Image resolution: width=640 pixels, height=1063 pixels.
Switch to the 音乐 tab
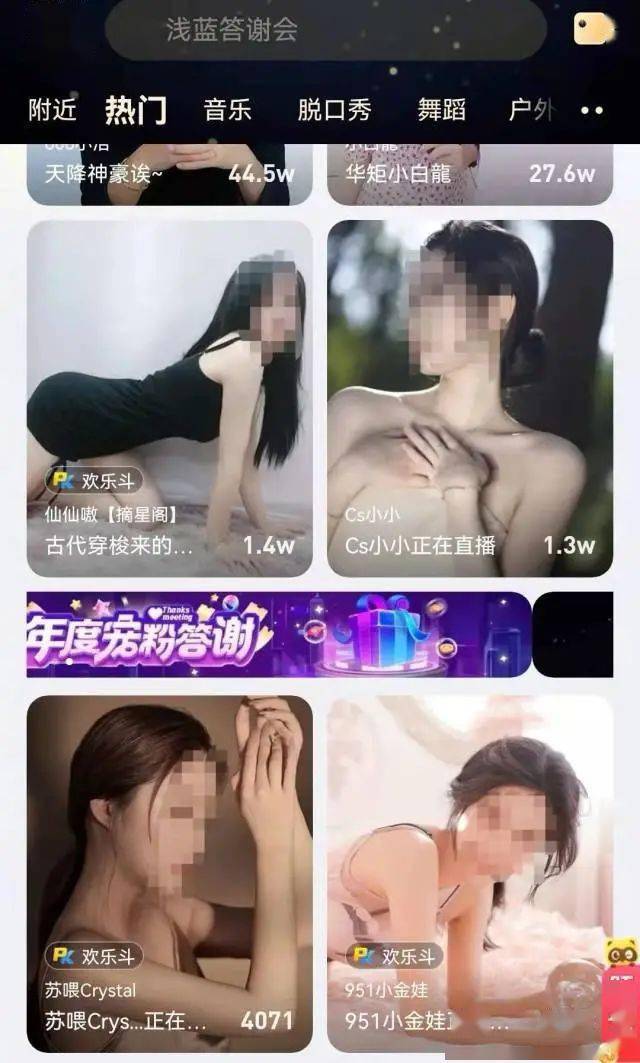pos(227,110)
